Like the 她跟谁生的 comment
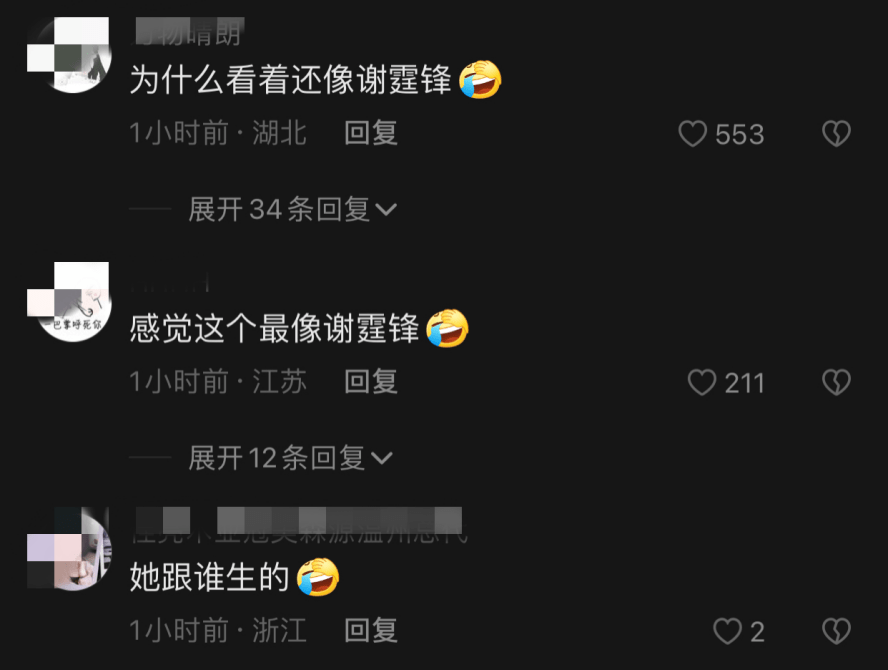 pos(727,631)
